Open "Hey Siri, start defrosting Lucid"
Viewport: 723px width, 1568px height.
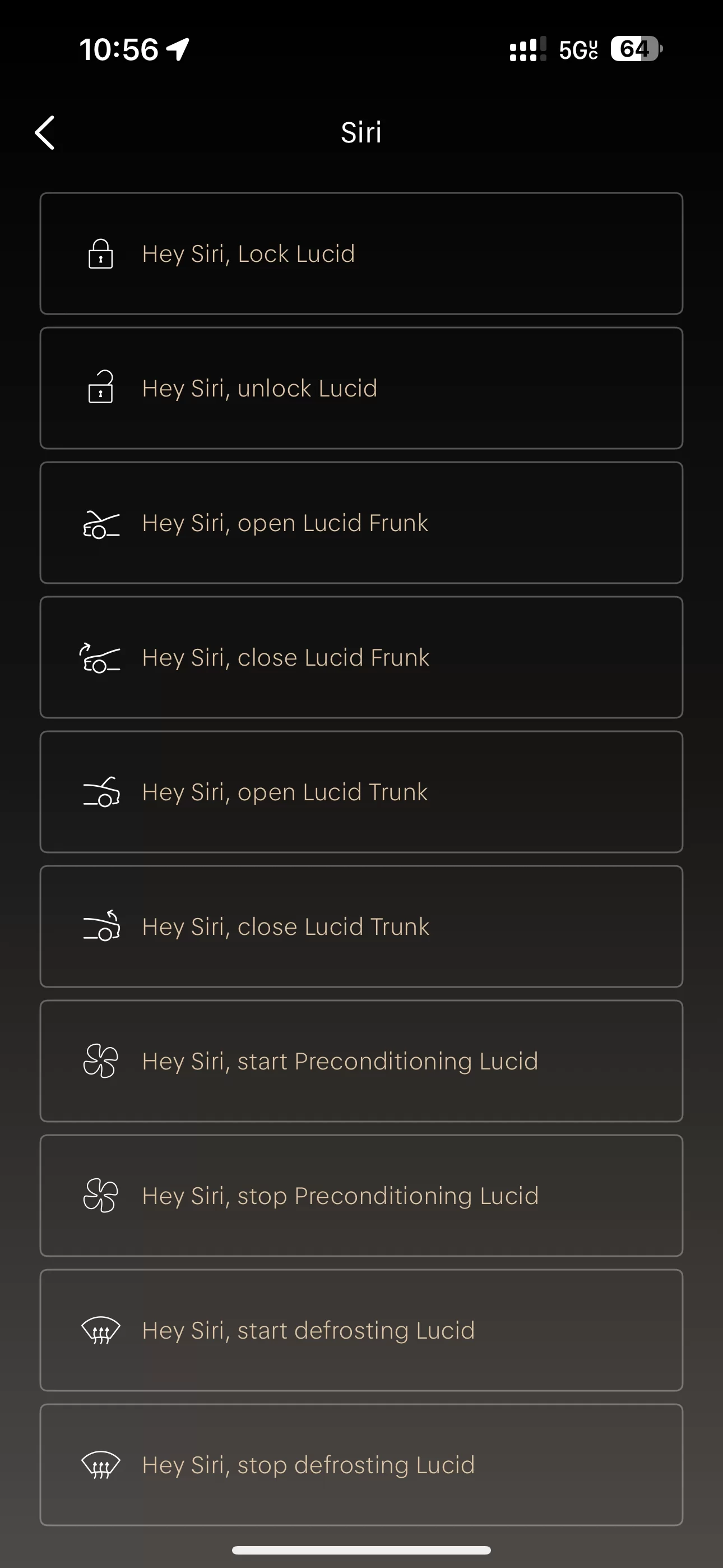361,1330
